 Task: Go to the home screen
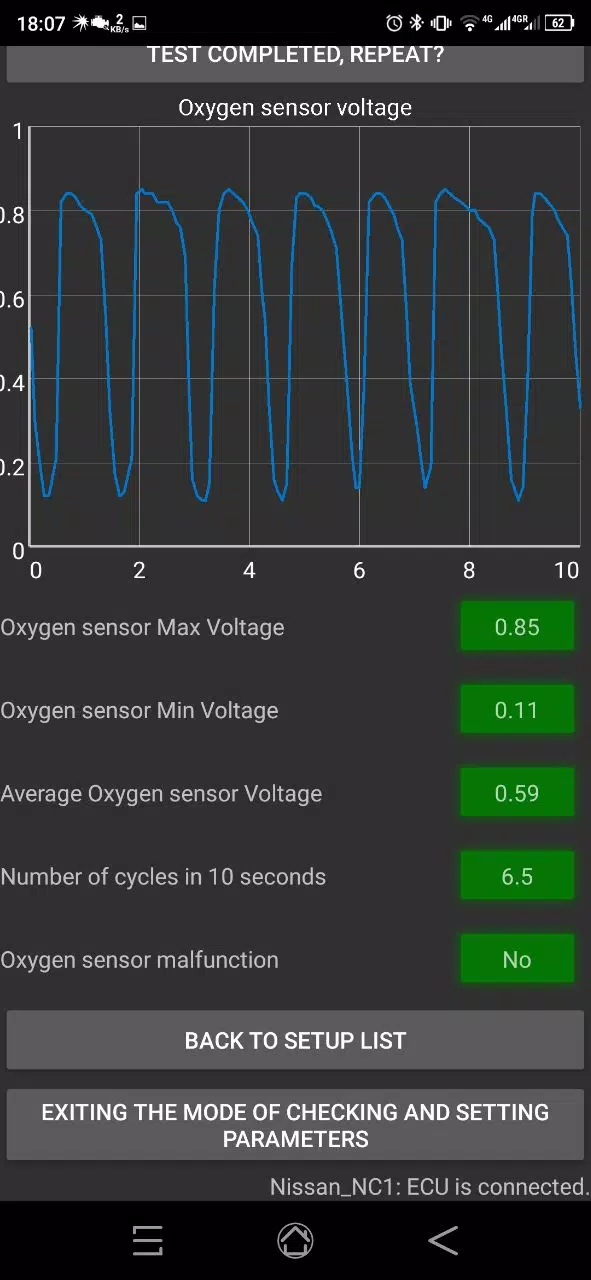point(295,1241)
